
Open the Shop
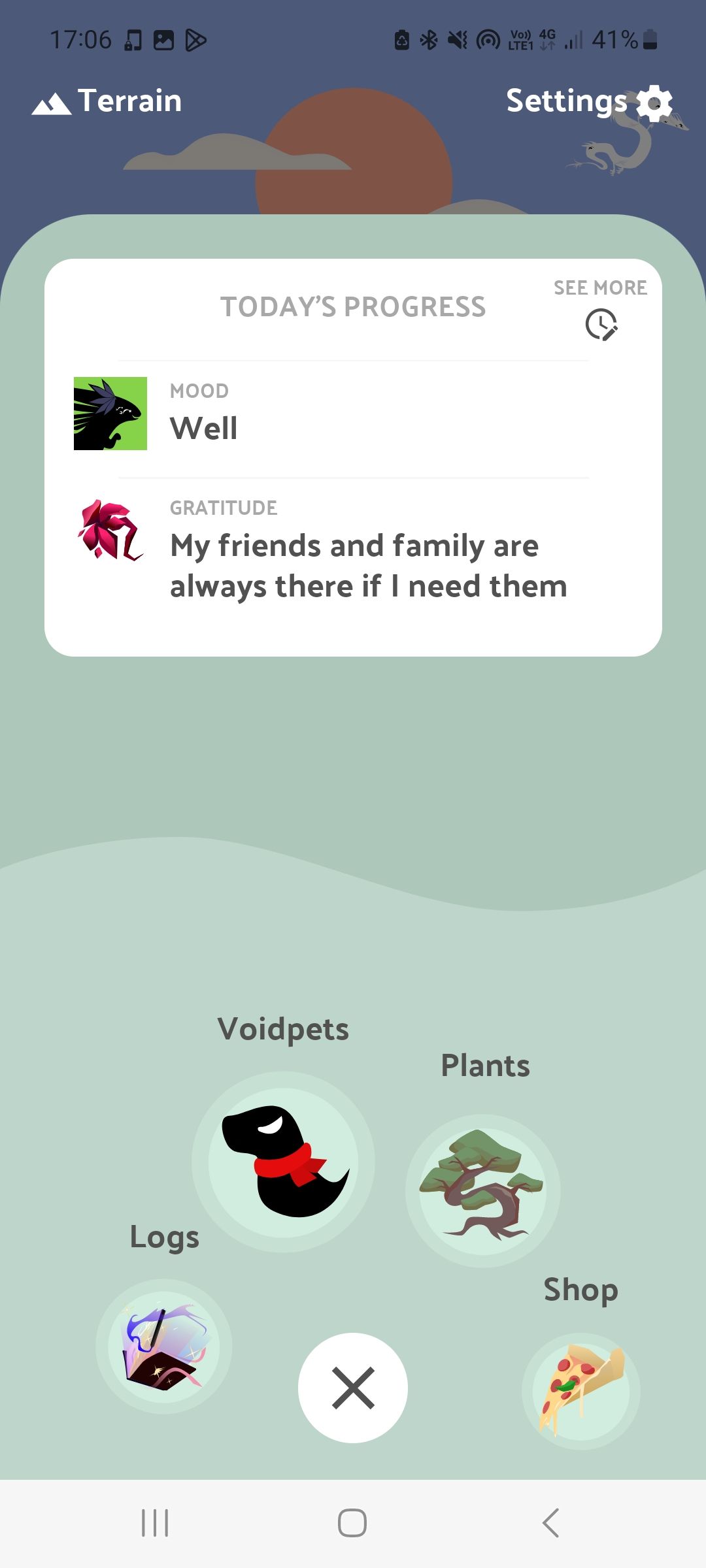(x=580, y=1390)
